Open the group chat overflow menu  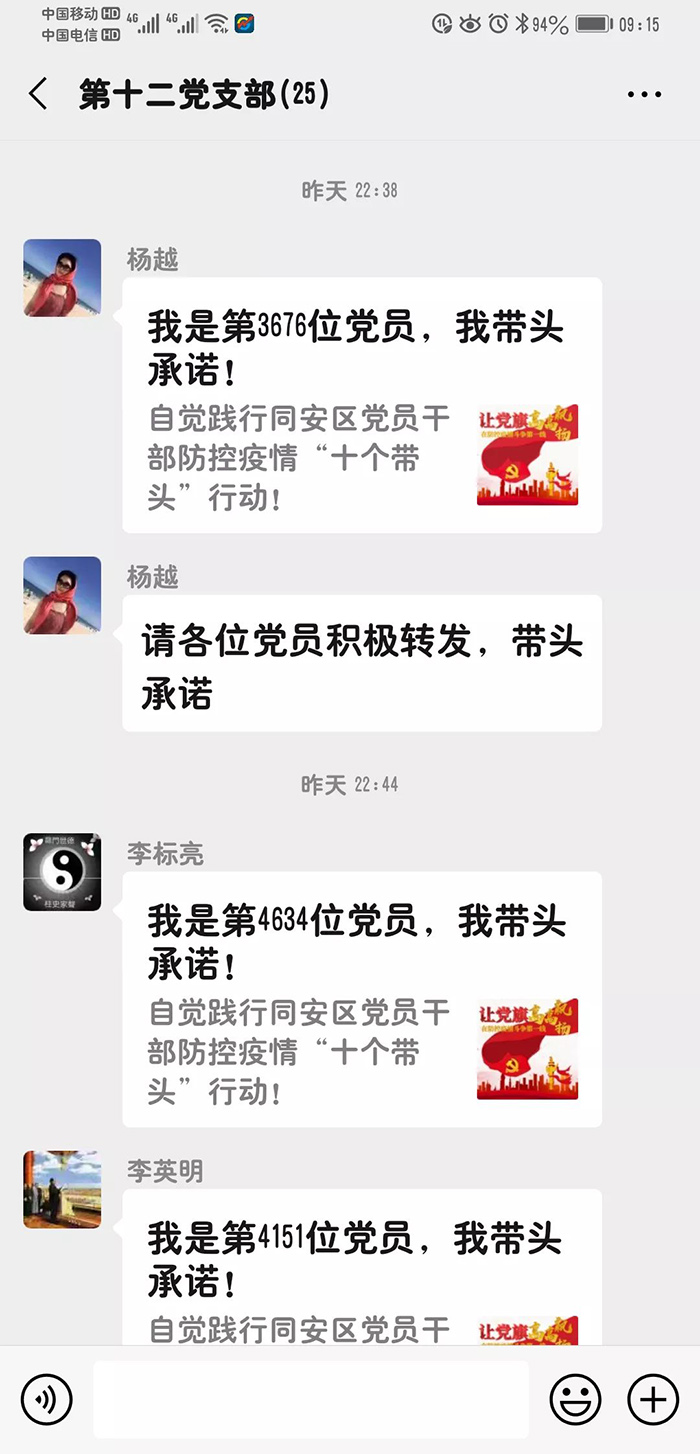point(644,95)
